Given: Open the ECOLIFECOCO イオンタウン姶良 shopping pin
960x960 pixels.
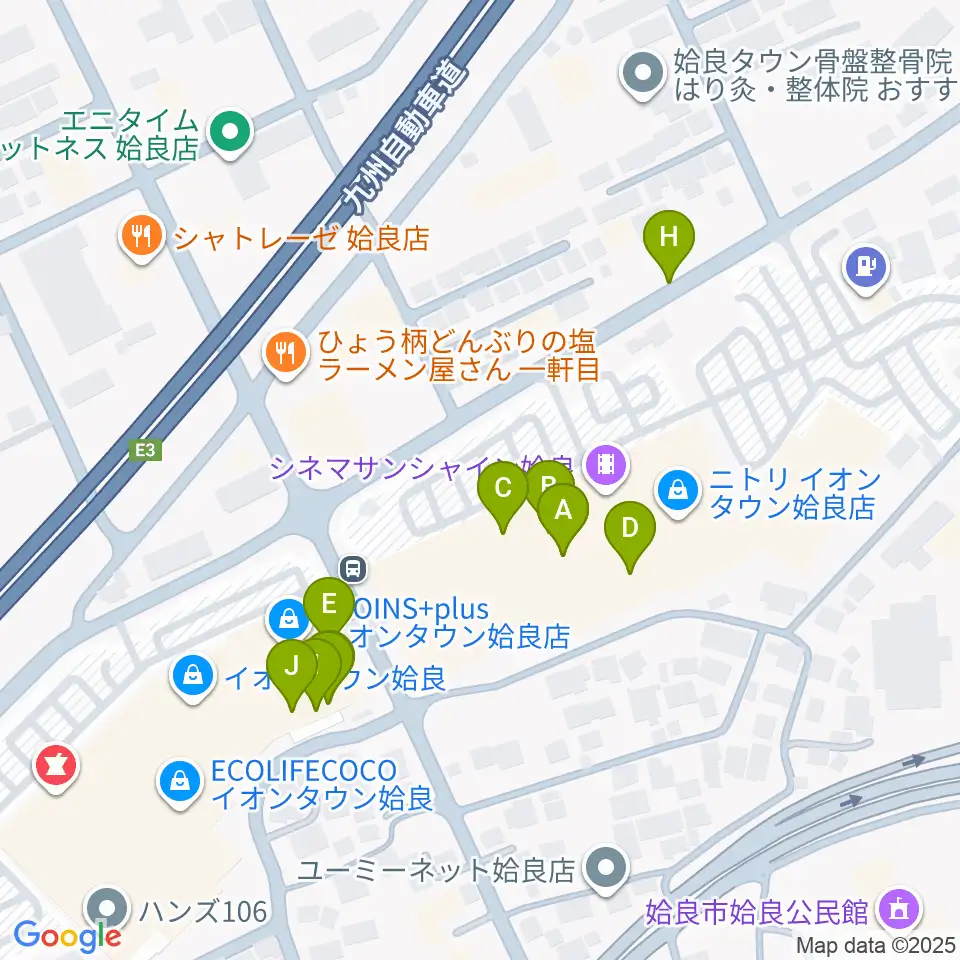Looking at the screenshot, I should point(179,784).
